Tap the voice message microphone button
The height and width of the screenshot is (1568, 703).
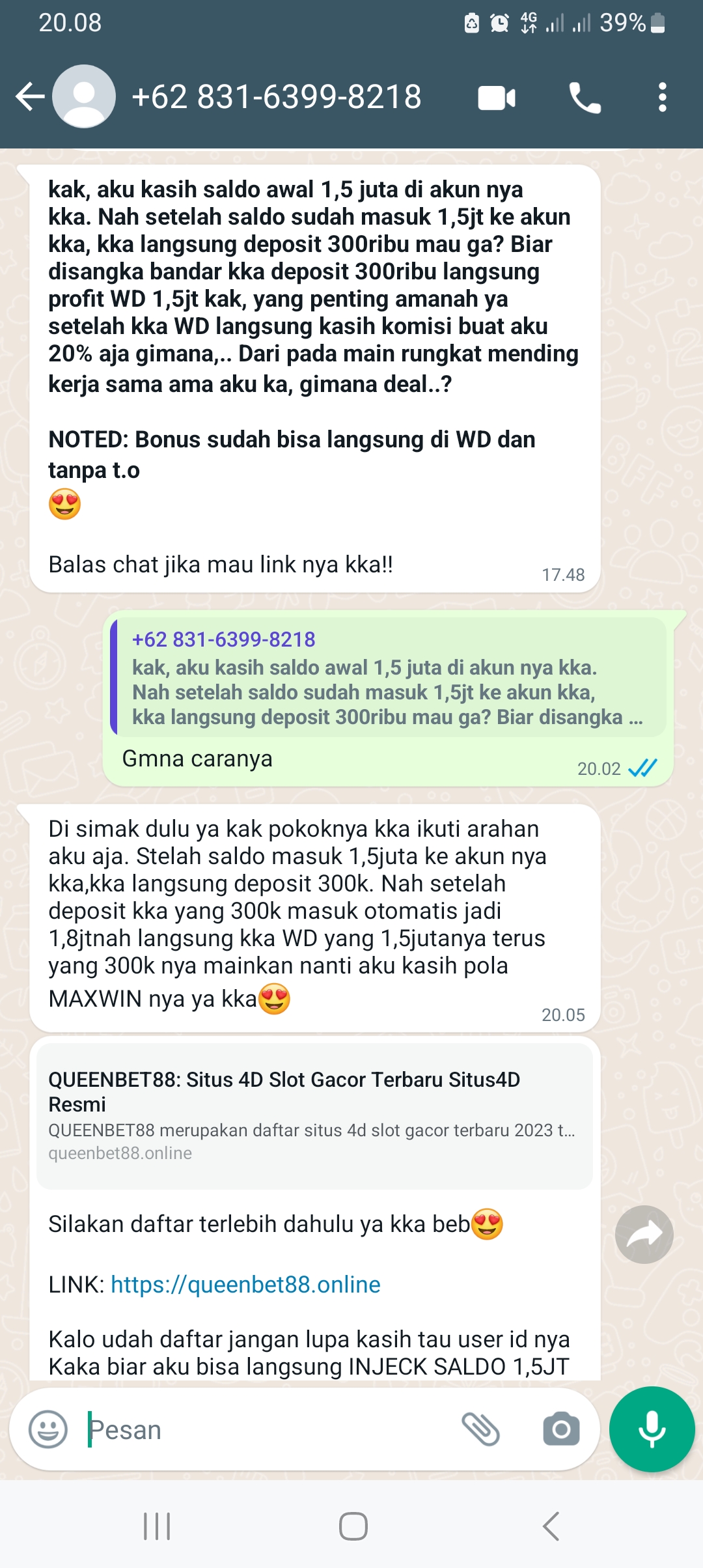coord(652,1429)
